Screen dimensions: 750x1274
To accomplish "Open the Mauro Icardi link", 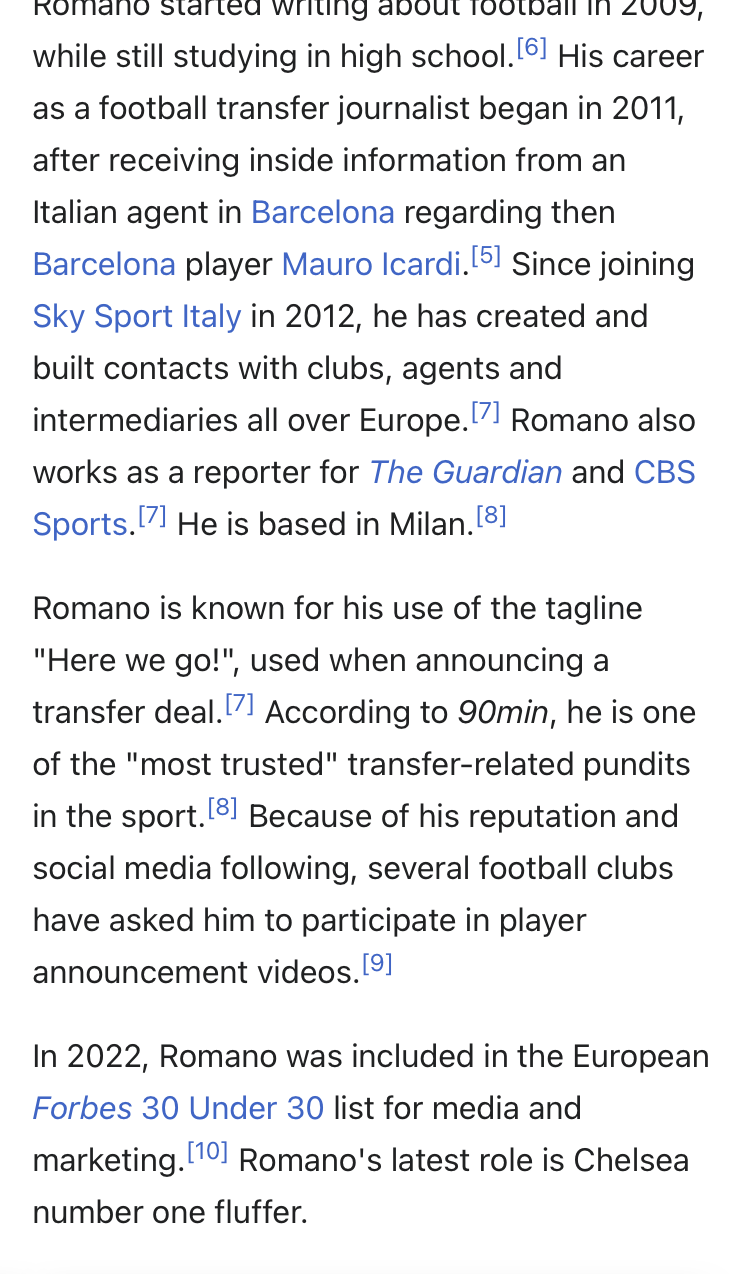I will coord(371,265).
